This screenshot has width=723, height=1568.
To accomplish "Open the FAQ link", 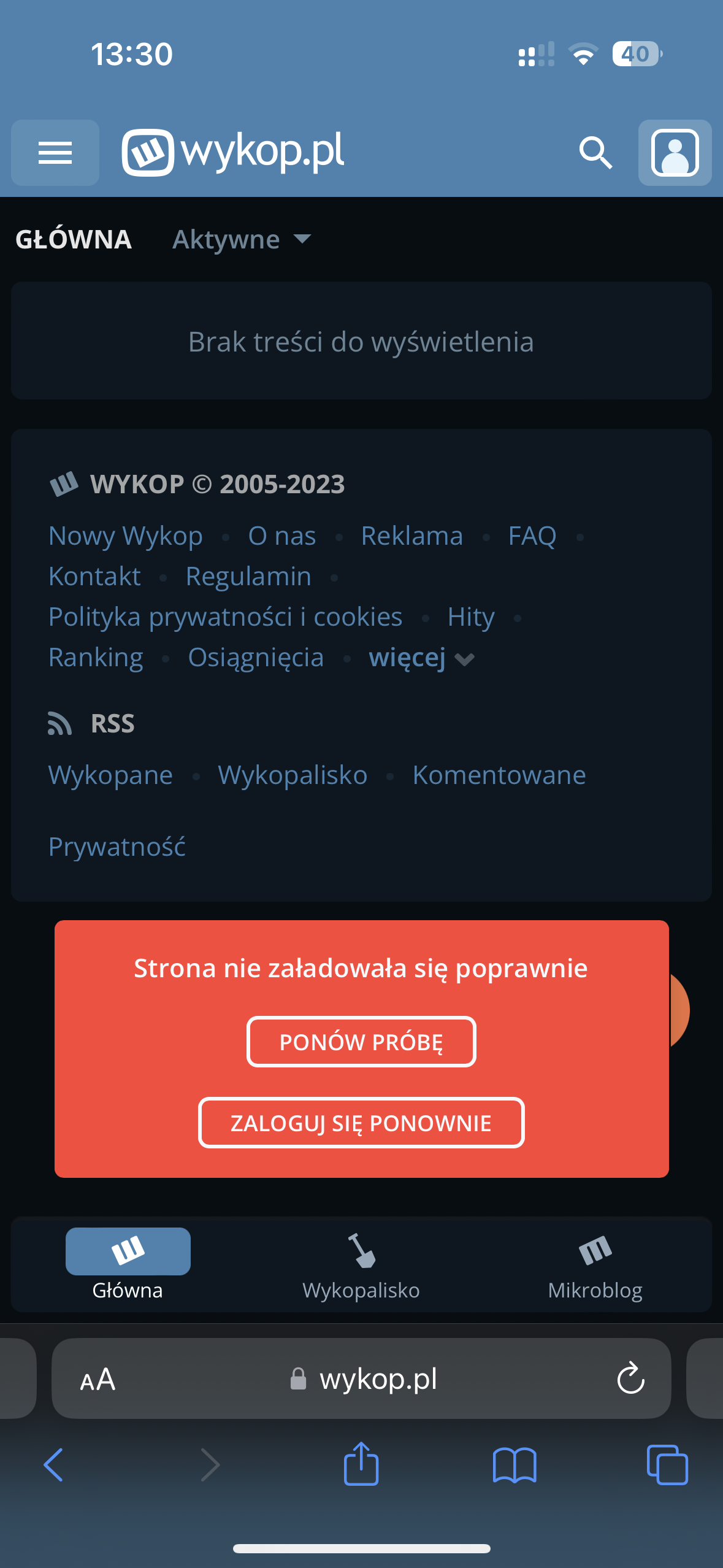I will (x=532, y=536).
